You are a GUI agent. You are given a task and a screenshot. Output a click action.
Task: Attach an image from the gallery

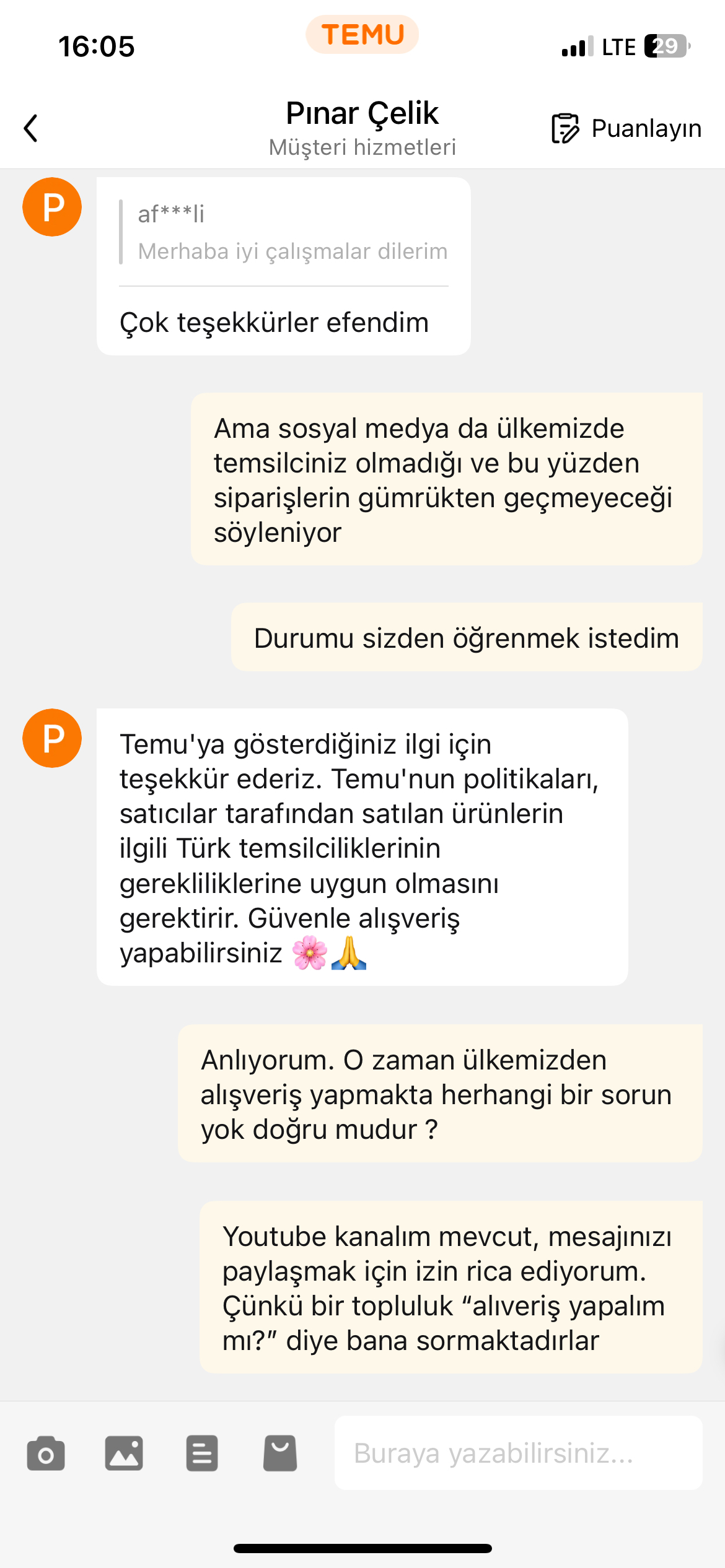click(124, 1453)
